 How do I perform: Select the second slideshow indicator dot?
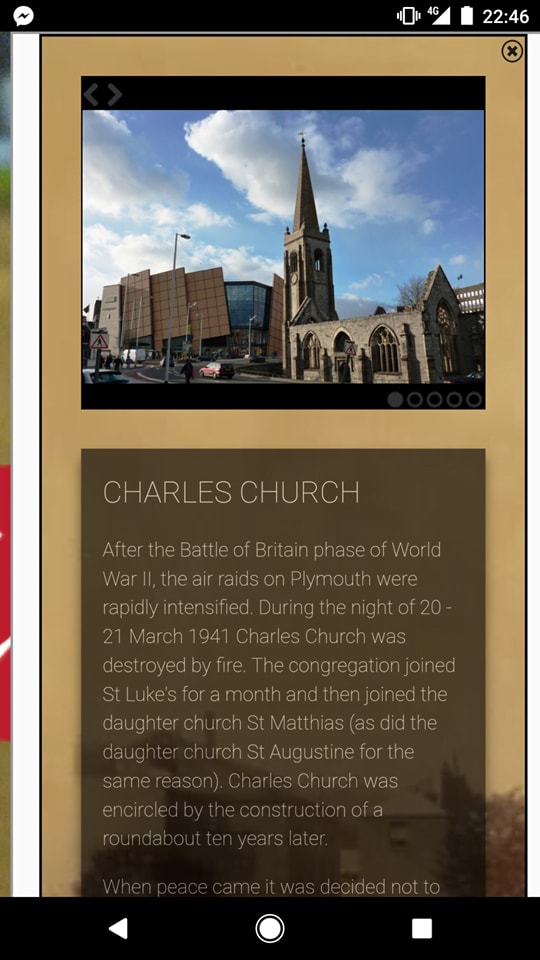415,400
